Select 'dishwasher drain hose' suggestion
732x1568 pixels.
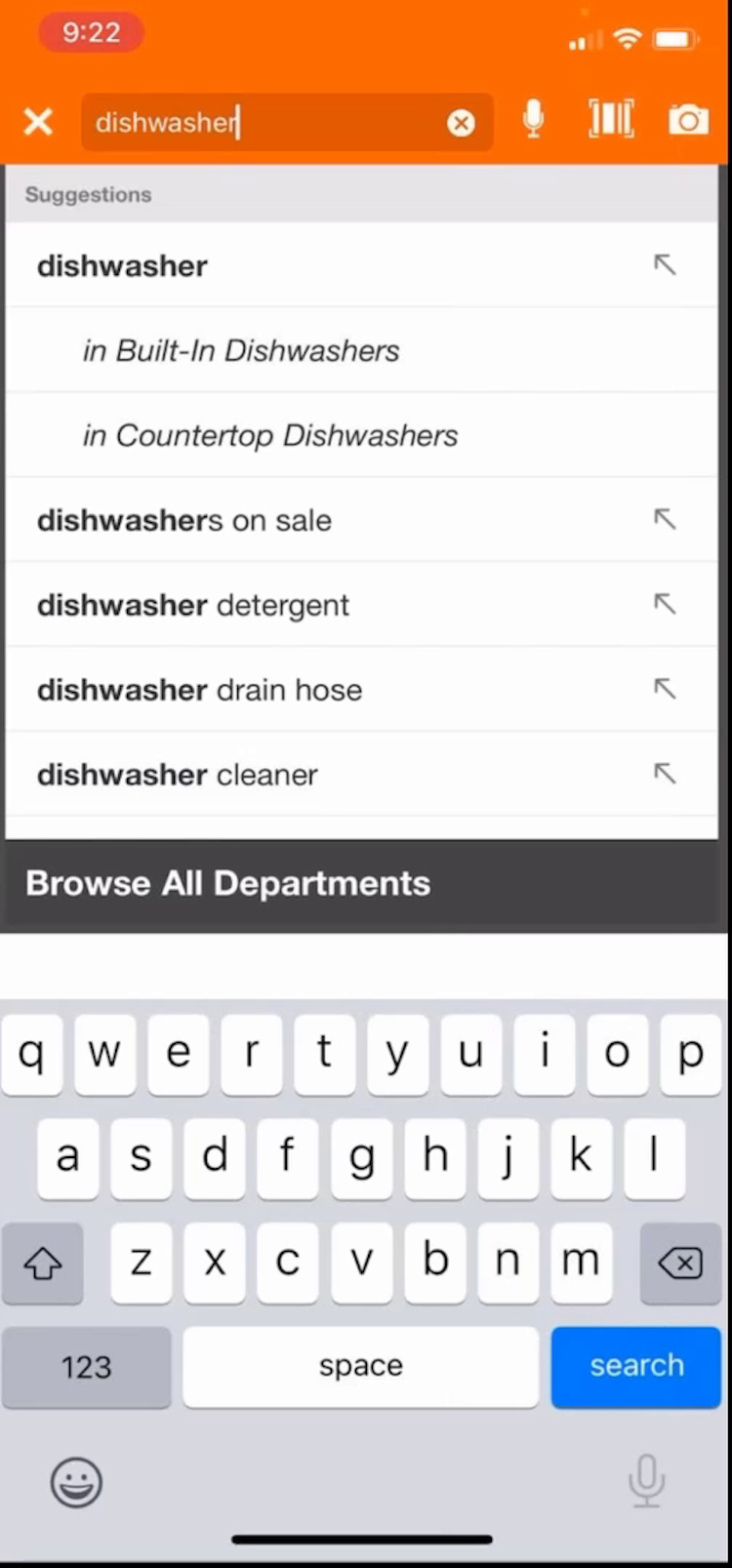pos(200,690)
